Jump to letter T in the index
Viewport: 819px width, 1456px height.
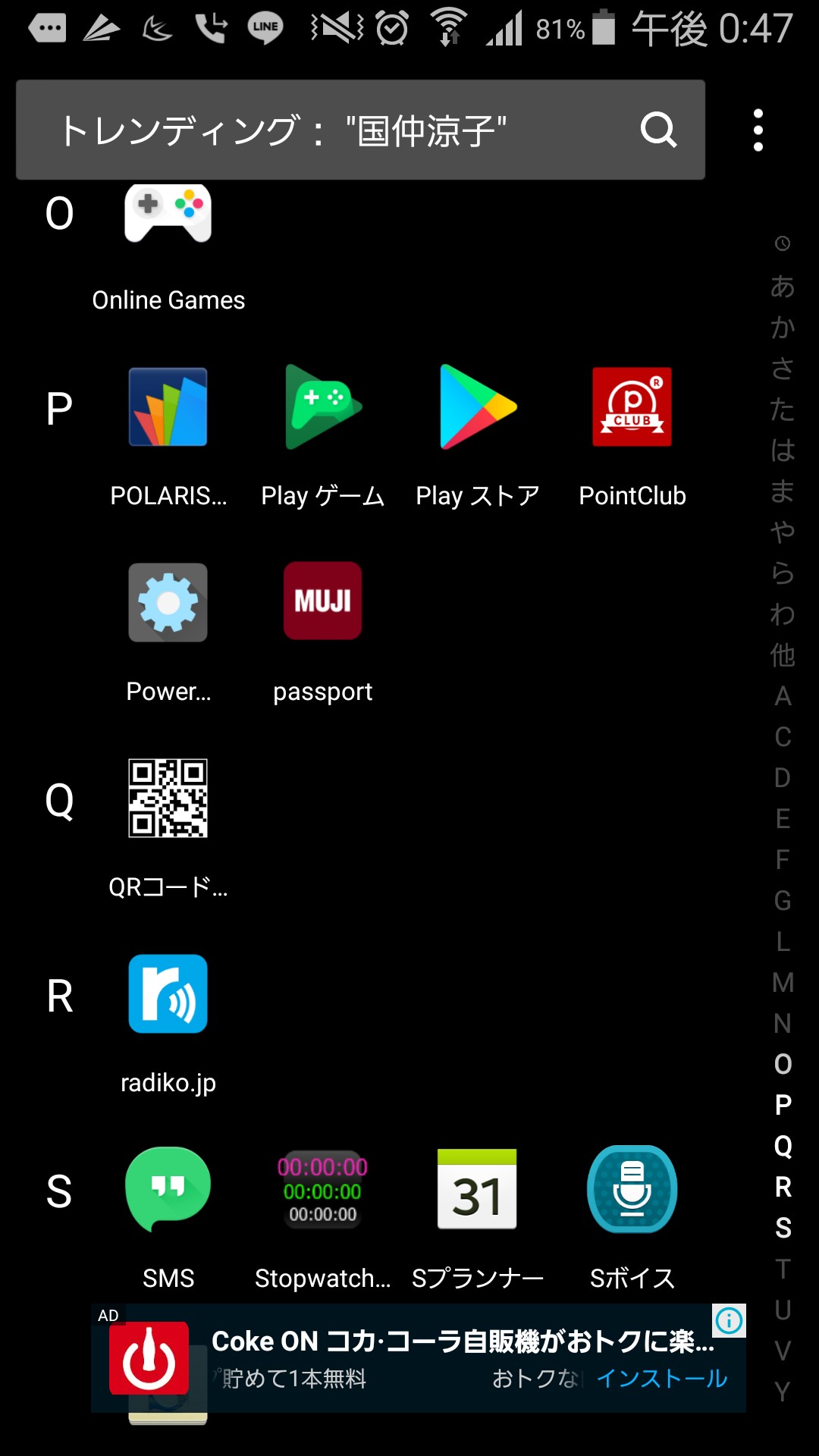point(783,1269)
